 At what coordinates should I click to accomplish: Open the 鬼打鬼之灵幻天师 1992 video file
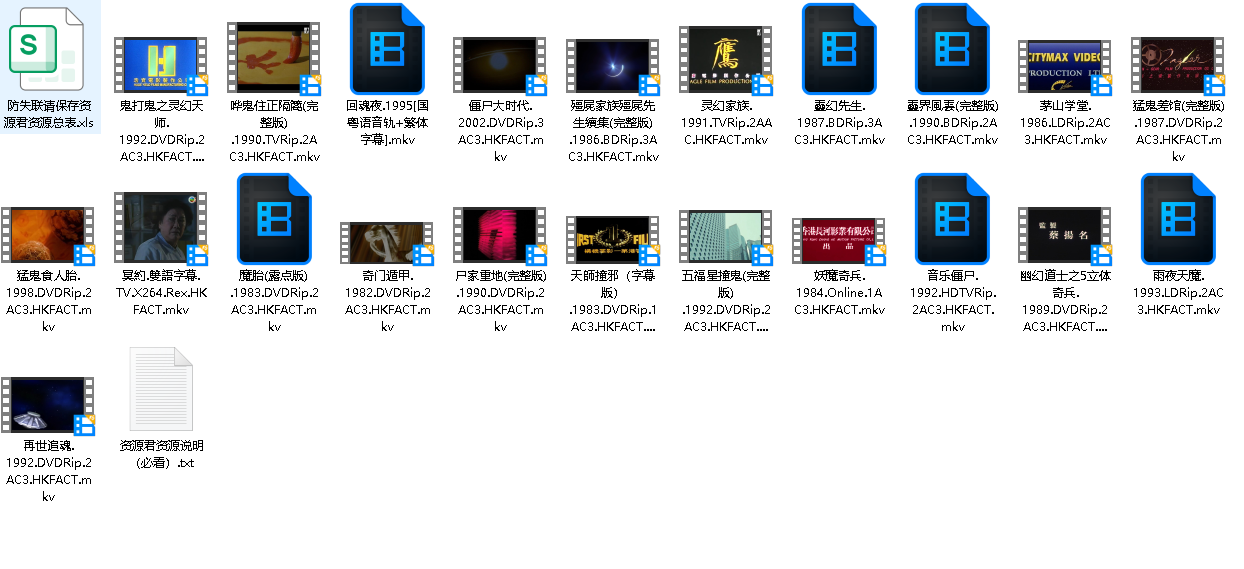[160, 66]
